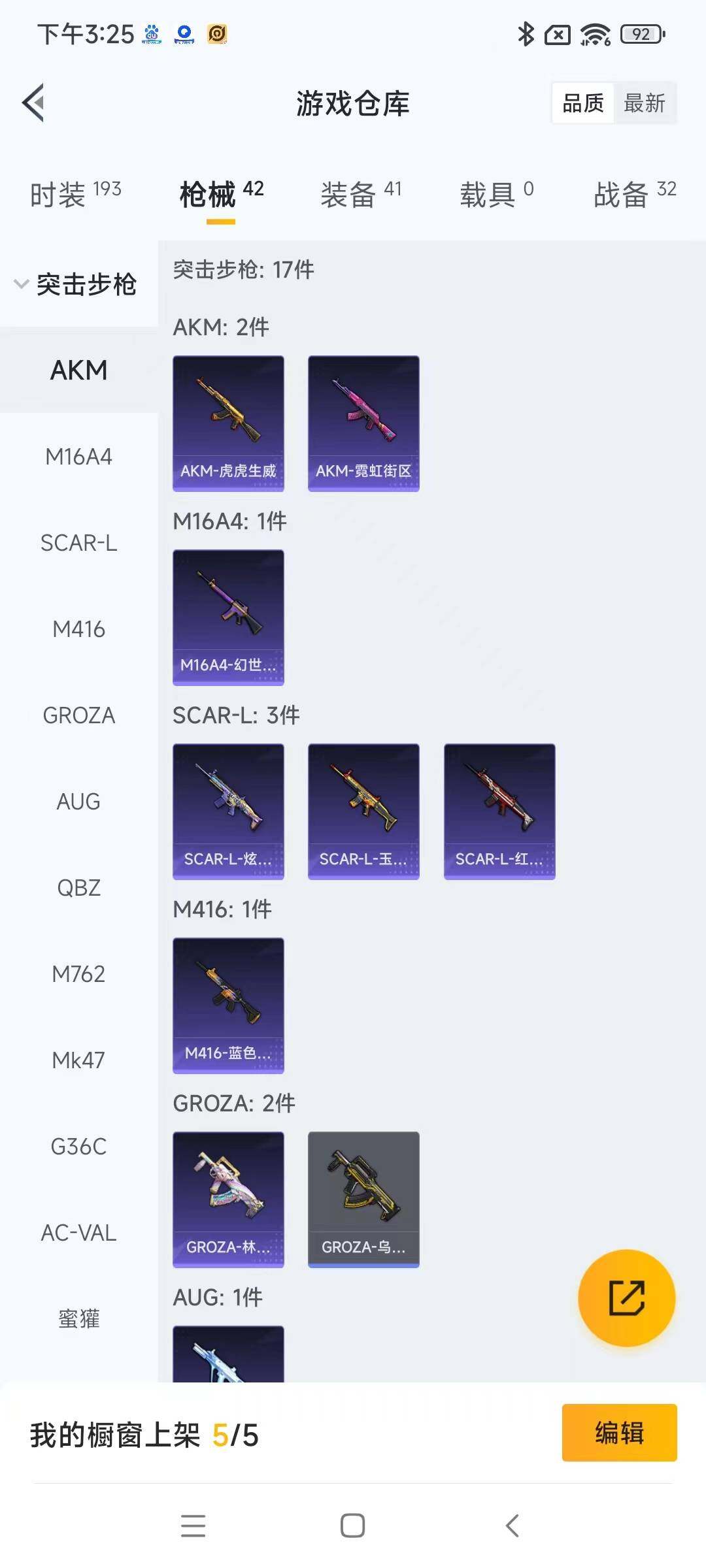
Task: Open the AKM-虎虎生威 skin
Action: [x=228, y=423]
